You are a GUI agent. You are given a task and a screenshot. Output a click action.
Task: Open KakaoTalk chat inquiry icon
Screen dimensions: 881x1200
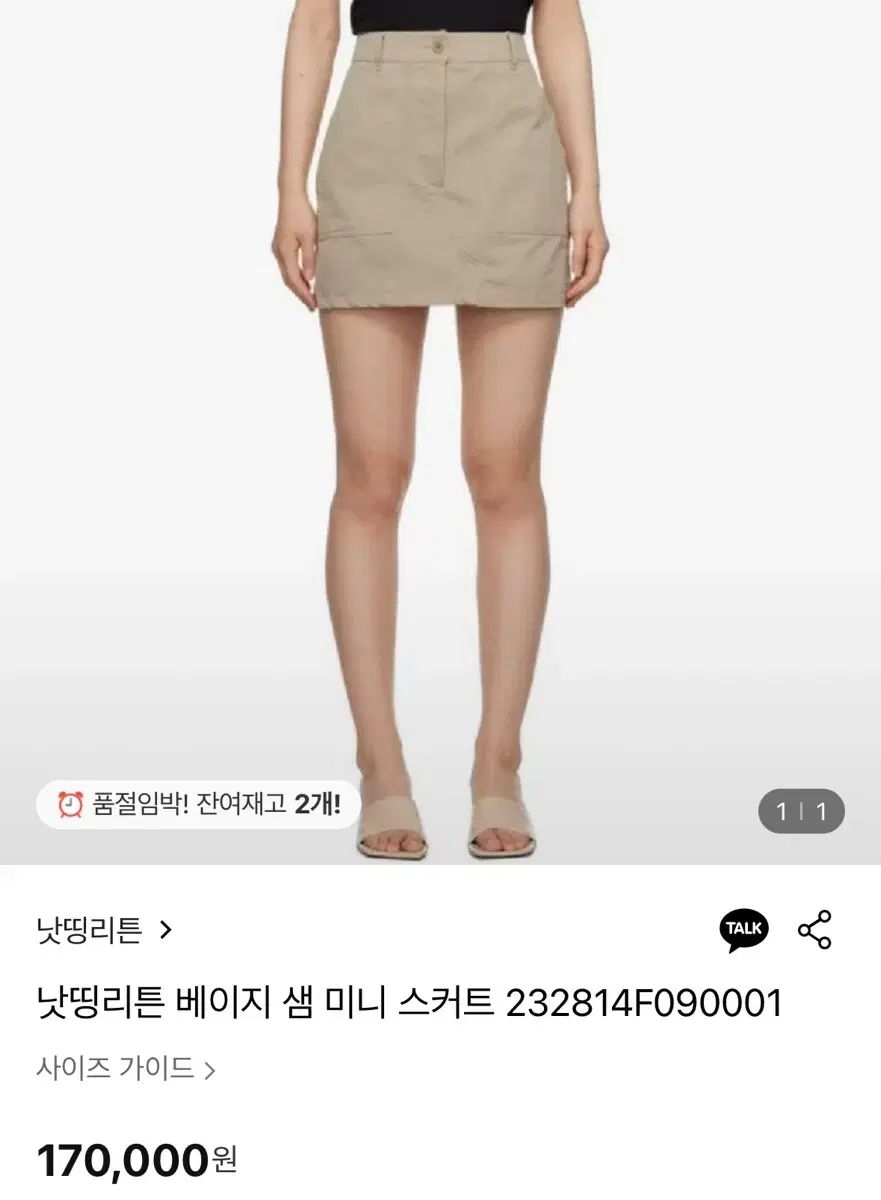(744, 930)
